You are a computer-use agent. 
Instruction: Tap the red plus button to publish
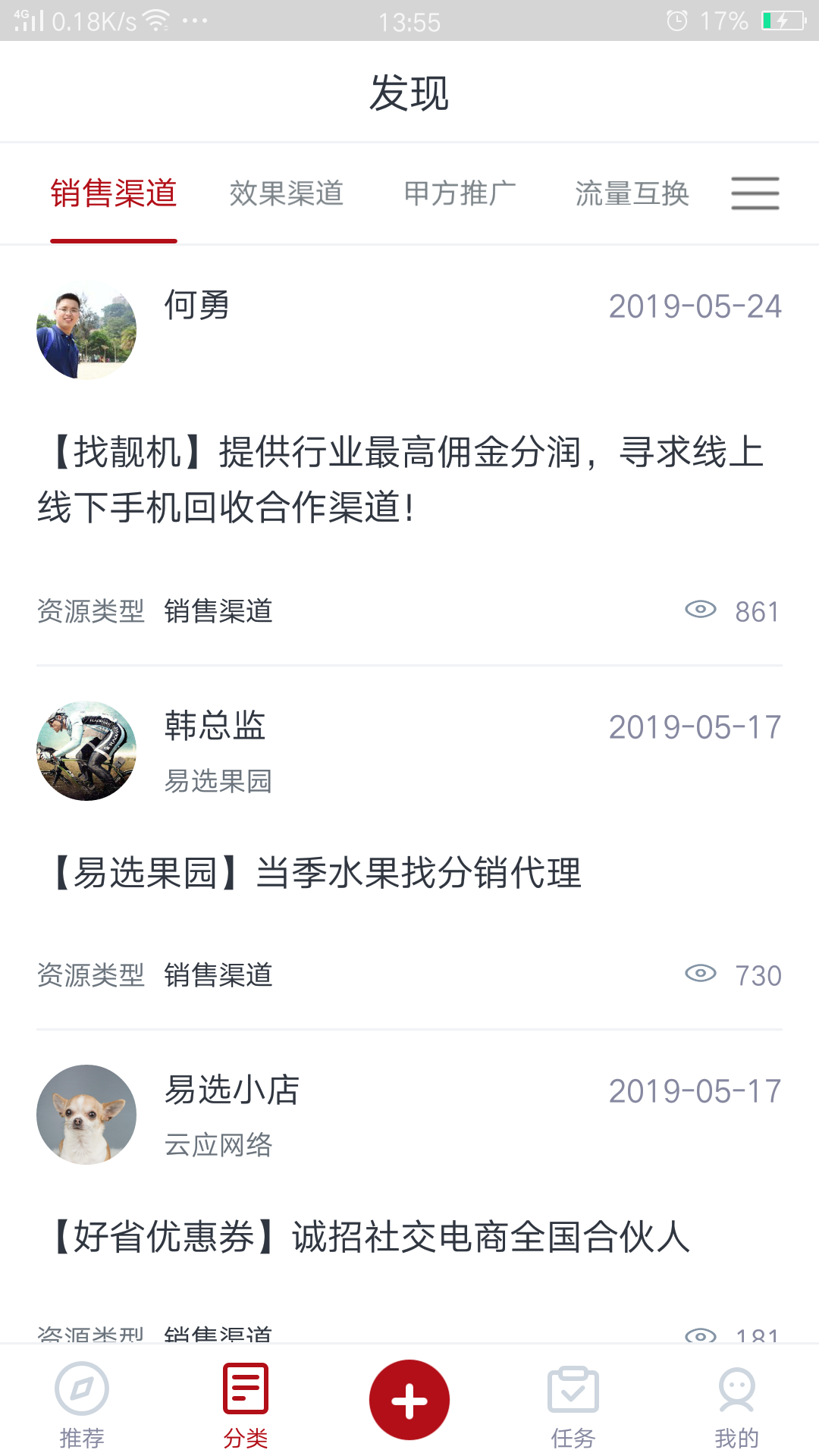[x=409, y=1400]
